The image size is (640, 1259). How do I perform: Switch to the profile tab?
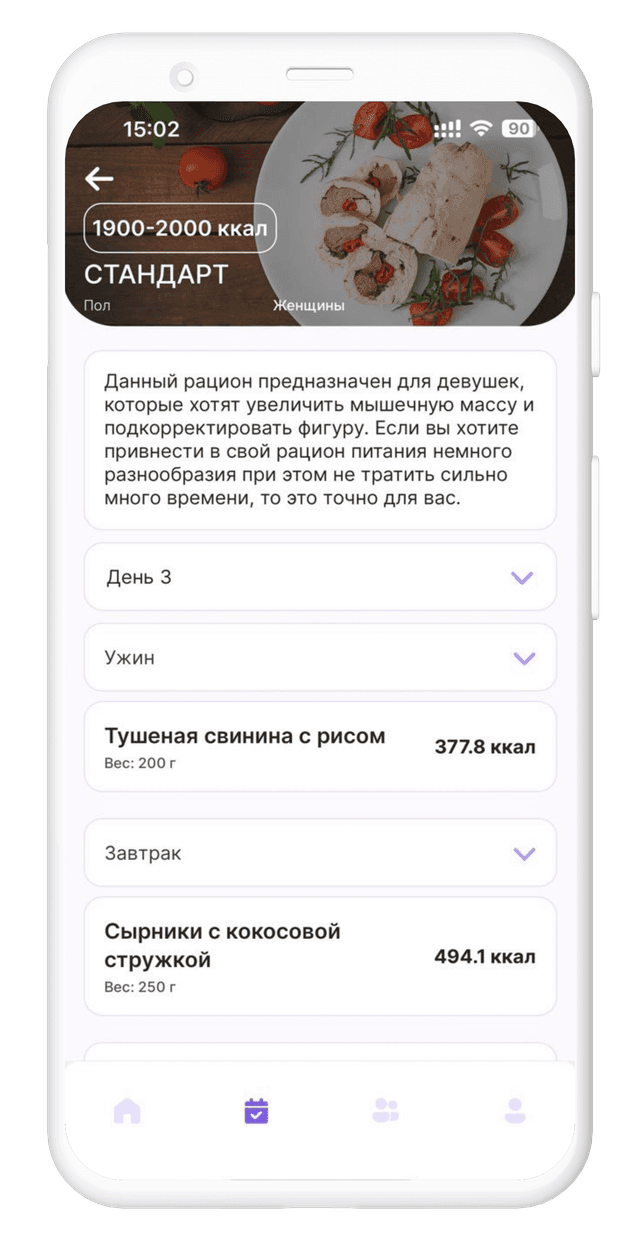[514, 1110]
